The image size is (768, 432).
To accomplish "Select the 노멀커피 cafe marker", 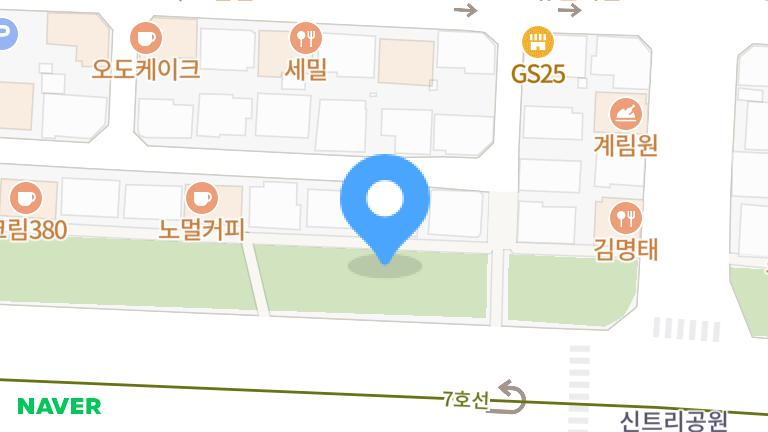I will 202,198.
